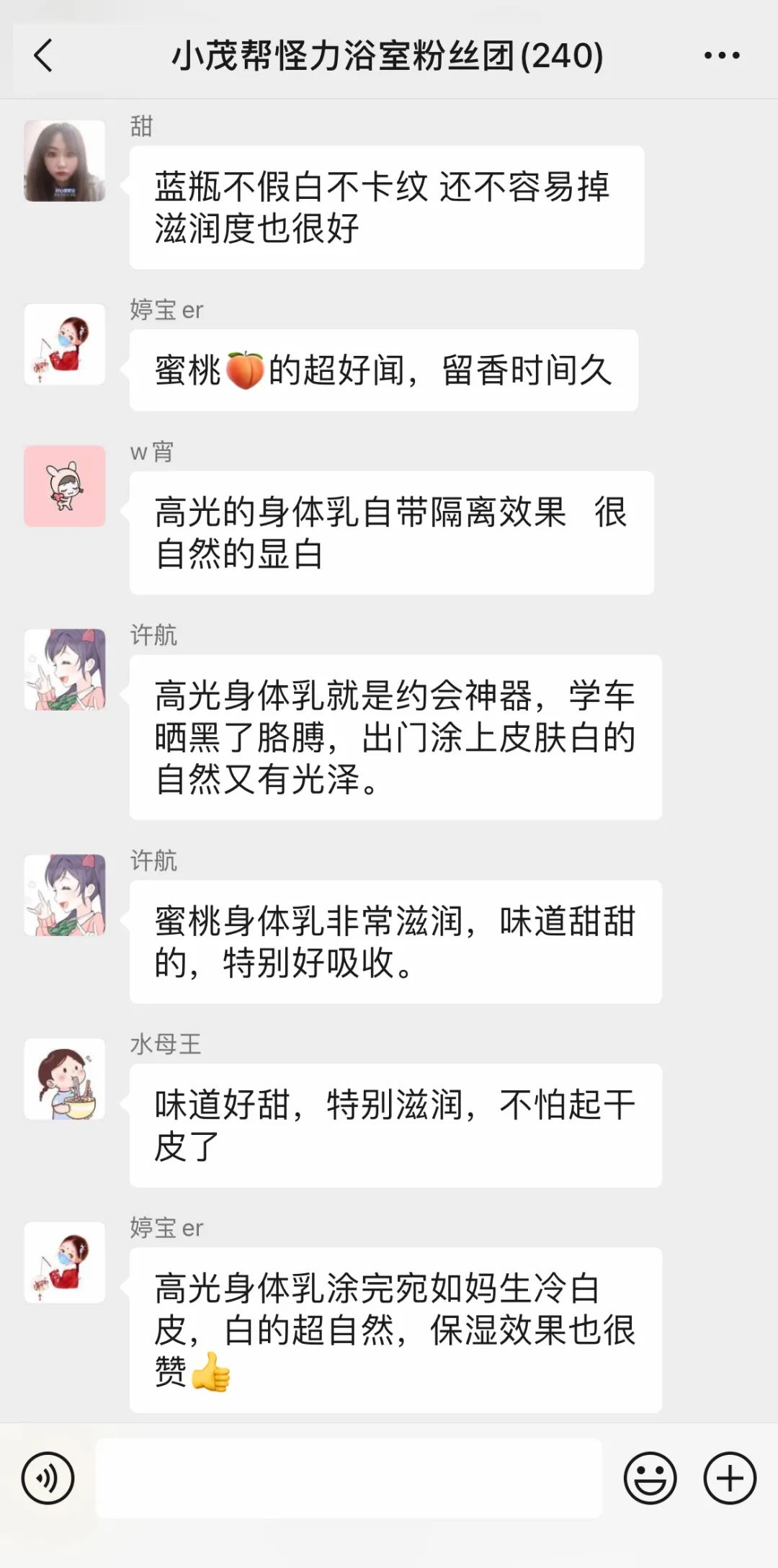This screenshot has width=778, height=1568.
Task: Go back from the group chat
Action: click(43, 55)
